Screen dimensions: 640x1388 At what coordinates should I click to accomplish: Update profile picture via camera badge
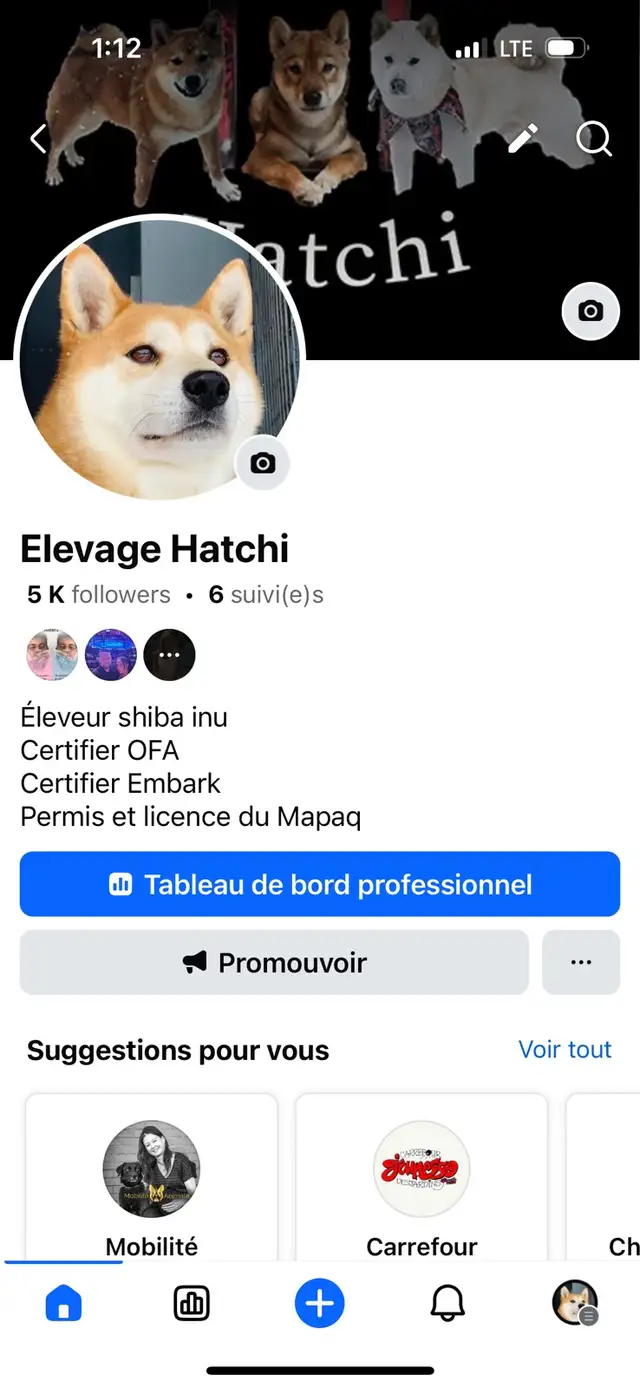[x=262, y=463]
